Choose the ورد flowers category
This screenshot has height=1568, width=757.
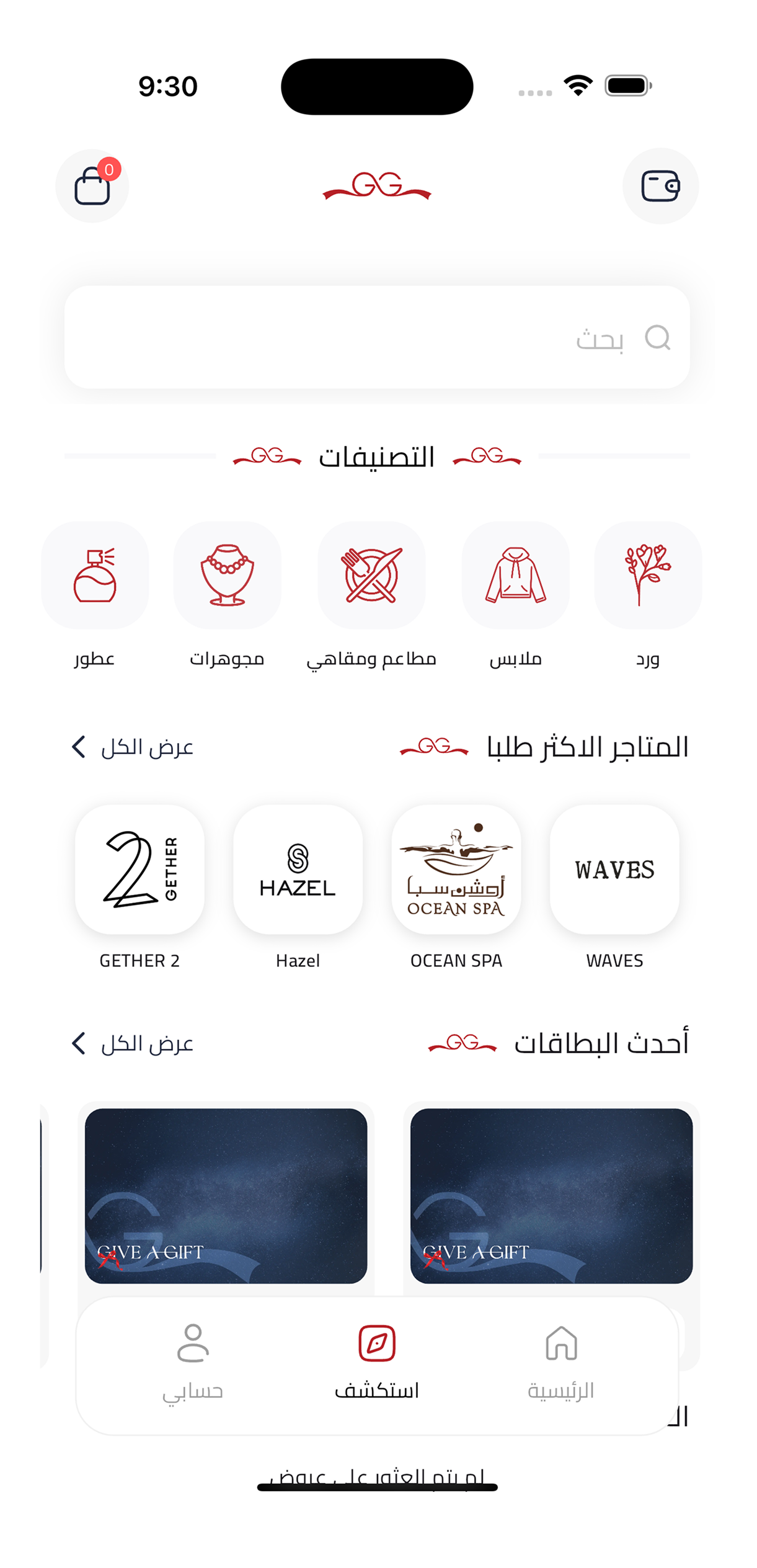[x=648, y=595]
